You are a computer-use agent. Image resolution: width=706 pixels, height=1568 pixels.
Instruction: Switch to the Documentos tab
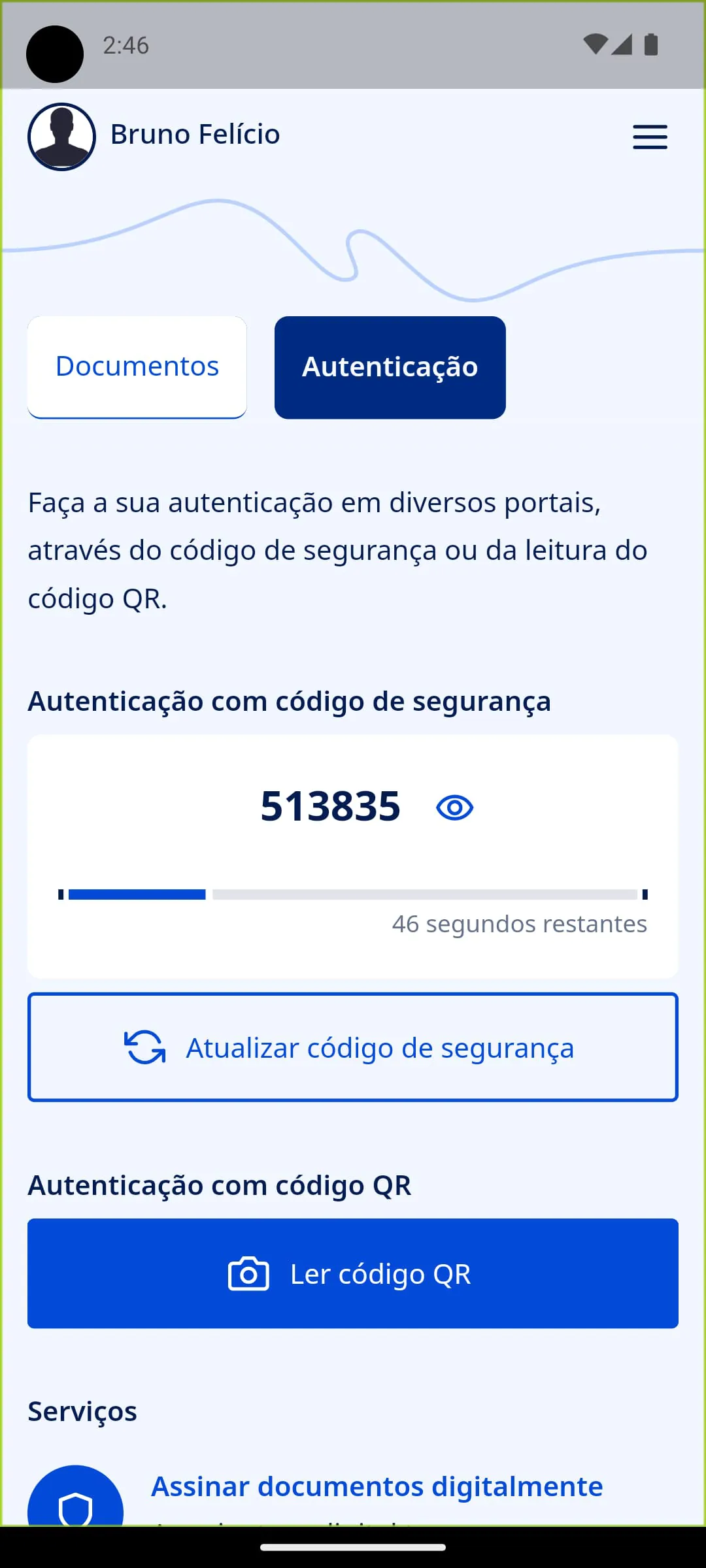(x=137, y=367)
